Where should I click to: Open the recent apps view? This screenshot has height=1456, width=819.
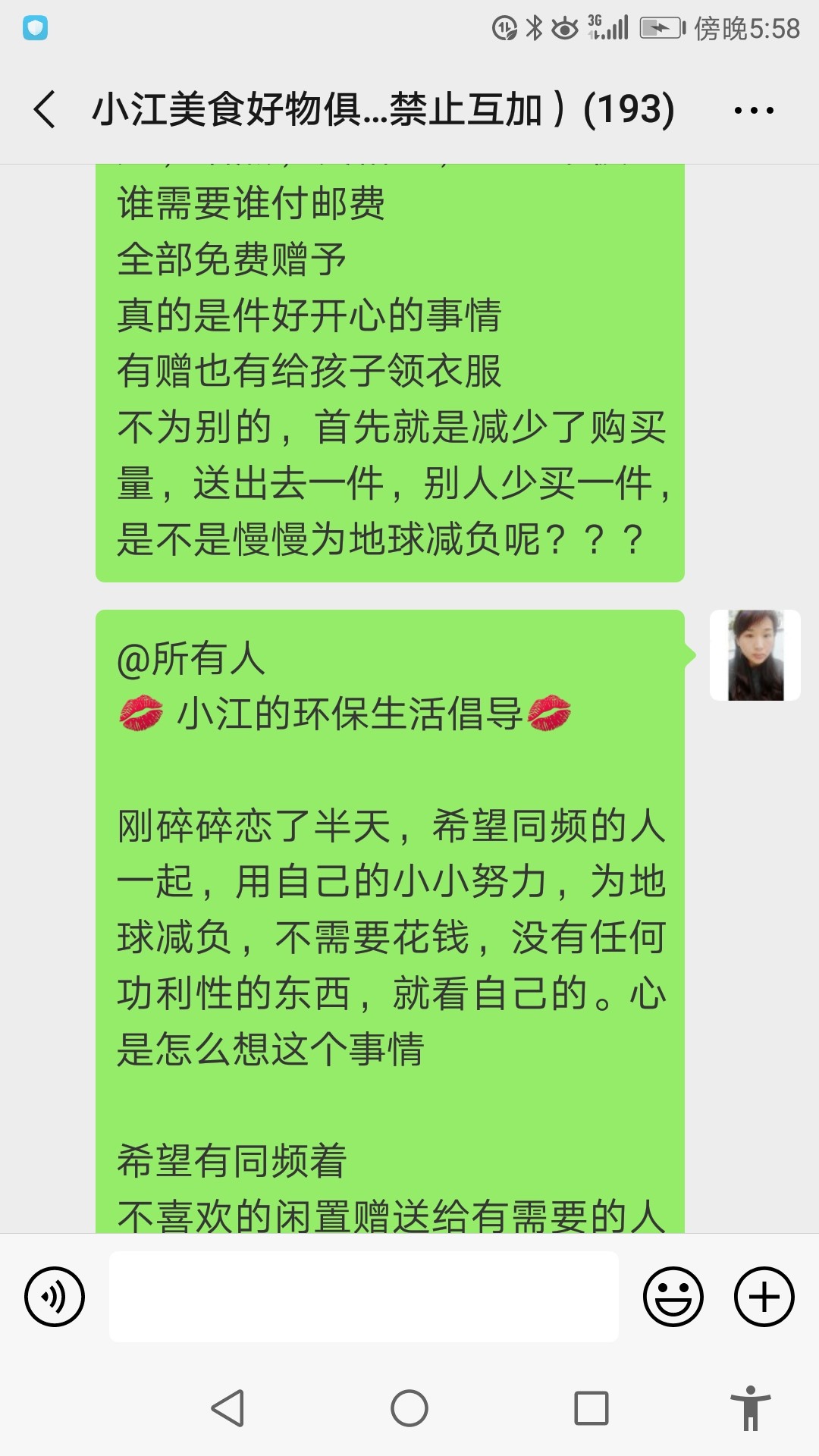coord(591,1408)
